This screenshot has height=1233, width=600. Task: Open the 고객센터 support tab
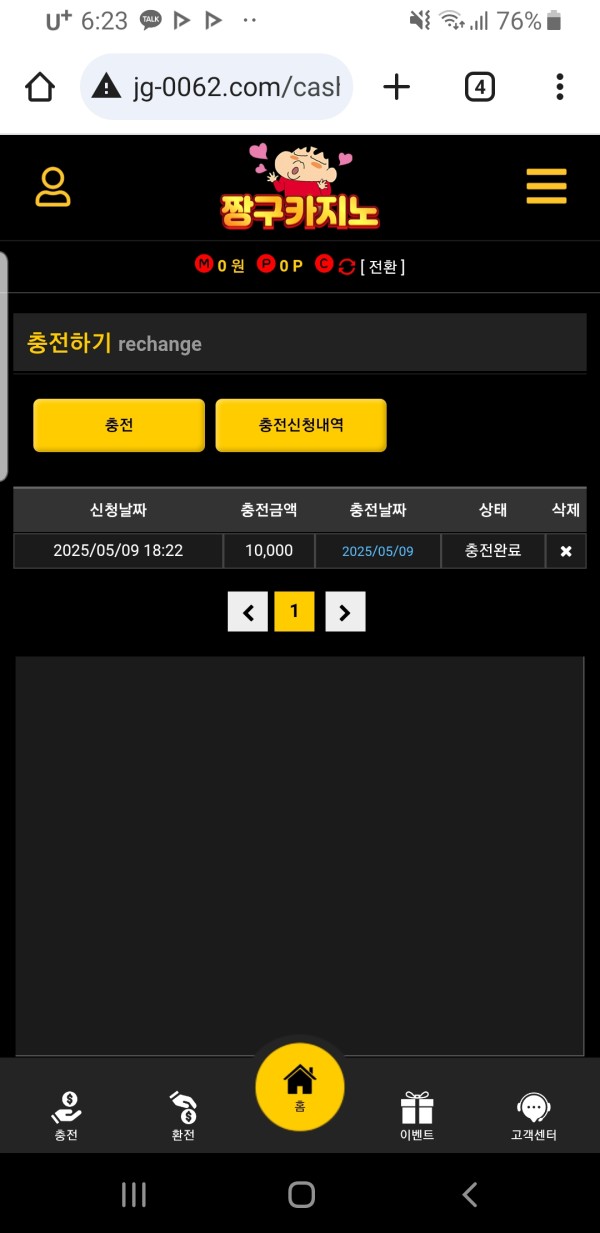[533, 1116]
